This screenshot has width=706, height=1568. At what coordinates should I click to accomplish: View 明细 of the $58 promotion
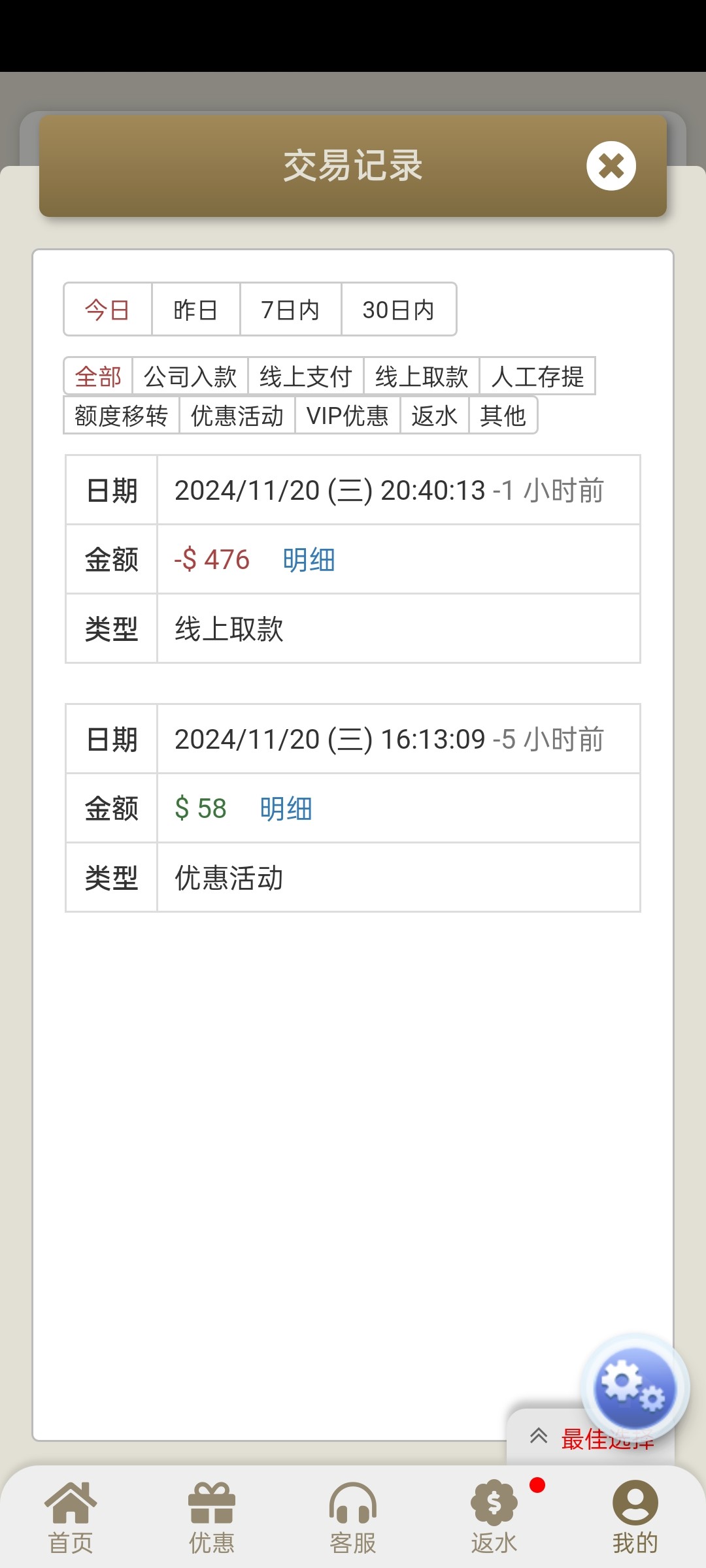pyautogui.click(x=286, y=809)
